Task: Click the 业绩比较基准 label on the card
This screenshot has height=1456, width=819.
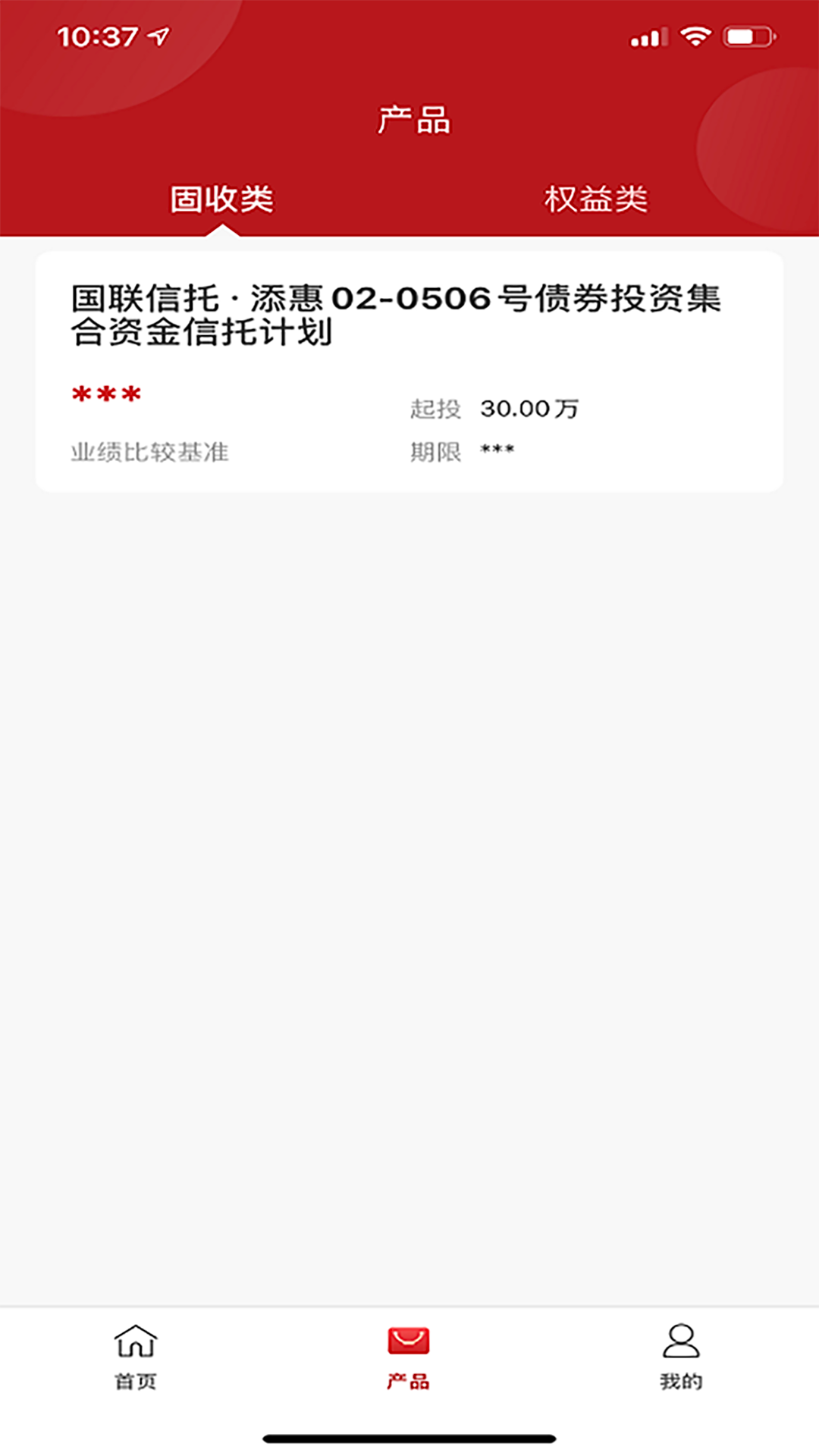Action: 149,452
